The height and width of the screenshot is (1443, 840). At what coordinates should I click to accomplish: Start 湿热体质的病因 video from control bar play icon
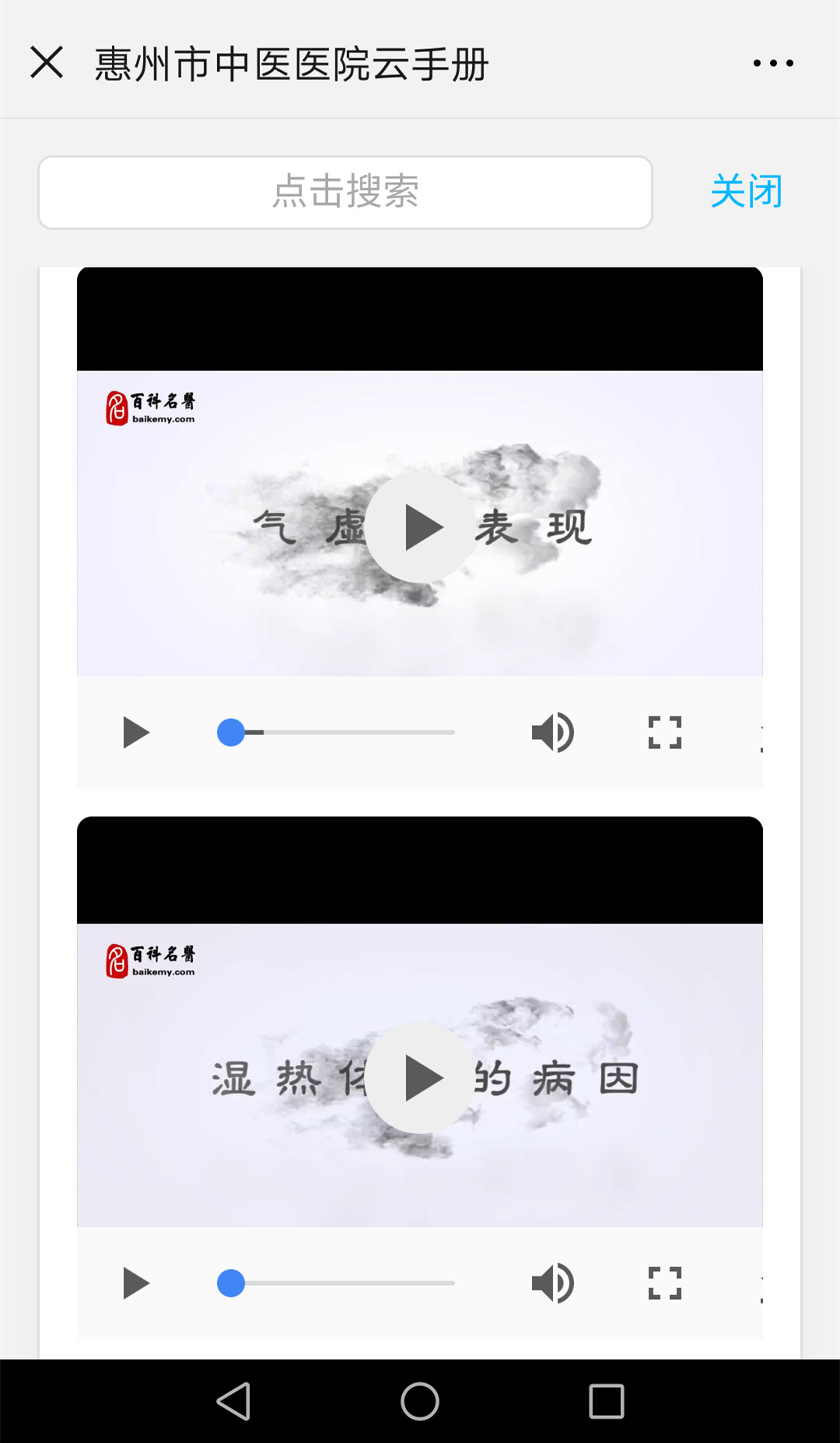coord(136,1284)
